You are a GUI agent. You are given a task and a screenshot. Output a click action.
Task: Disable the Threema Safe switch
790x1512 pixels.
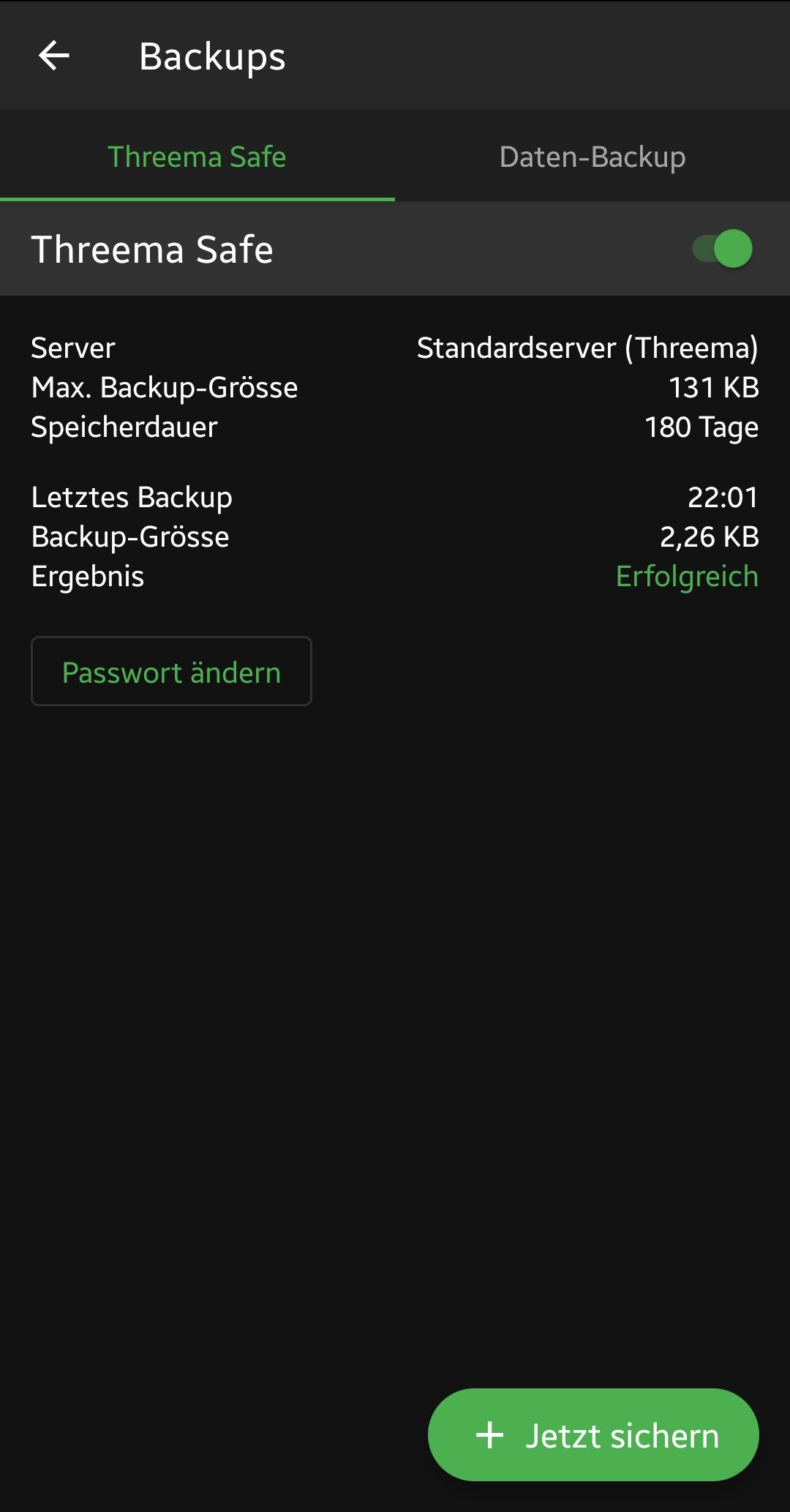(x=723, y=249)
